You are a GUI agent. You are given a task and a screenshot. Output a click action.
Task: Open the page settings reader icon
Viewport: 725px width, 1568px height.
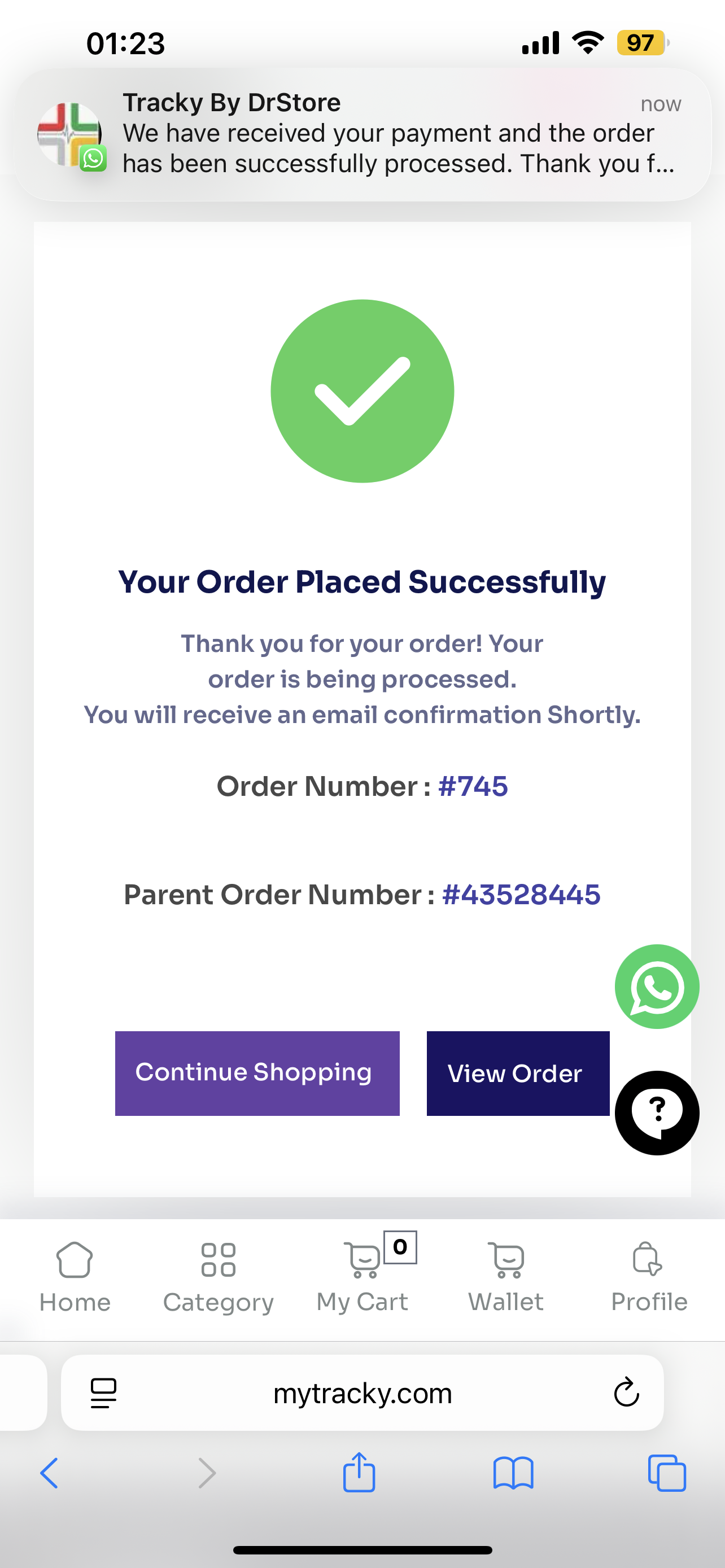click(103, 1393)
